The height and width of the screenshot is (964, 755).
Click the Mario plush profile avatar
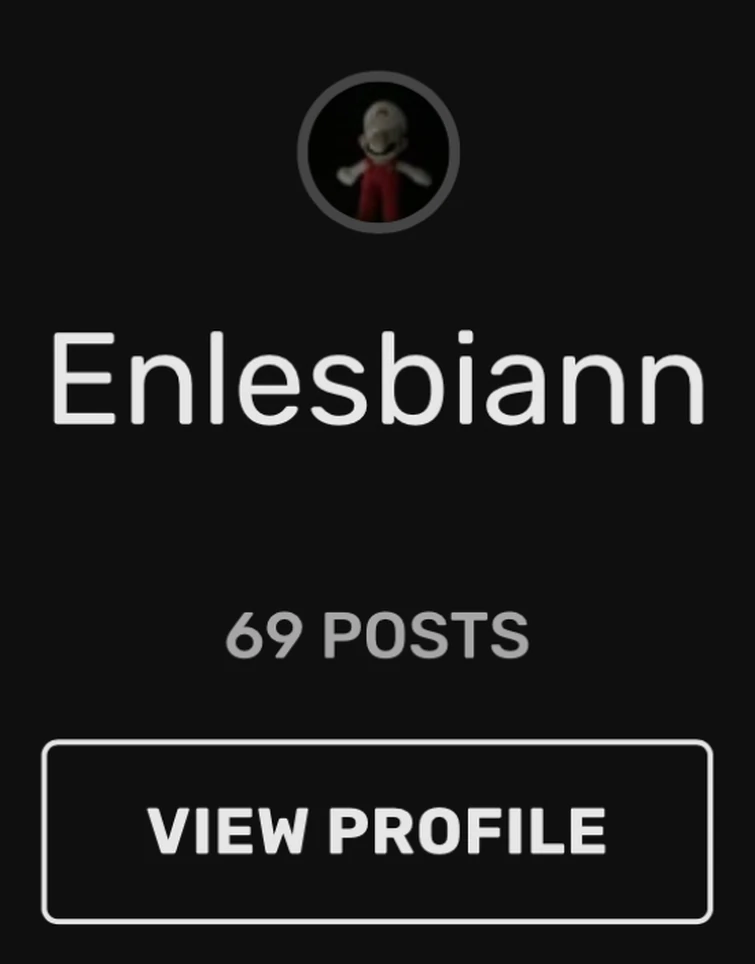377,152
